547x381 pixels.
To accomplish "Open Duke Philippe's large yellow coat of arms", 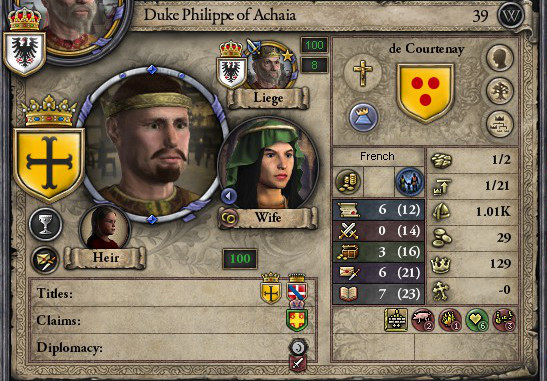I will [x=49, y=164].
